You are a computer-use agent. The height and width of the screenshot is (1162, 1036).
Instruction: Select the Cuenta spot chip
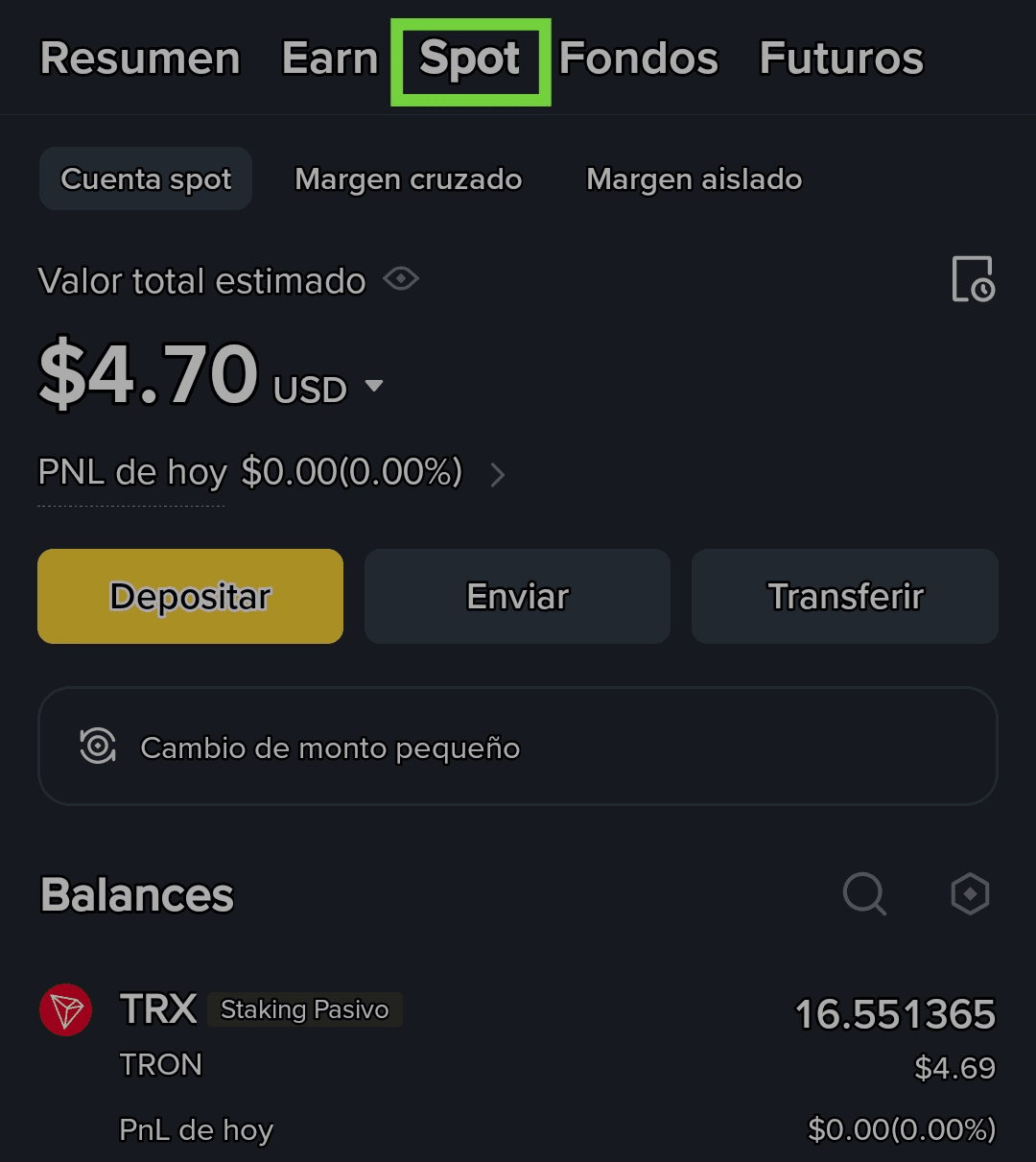coord(146,179)
